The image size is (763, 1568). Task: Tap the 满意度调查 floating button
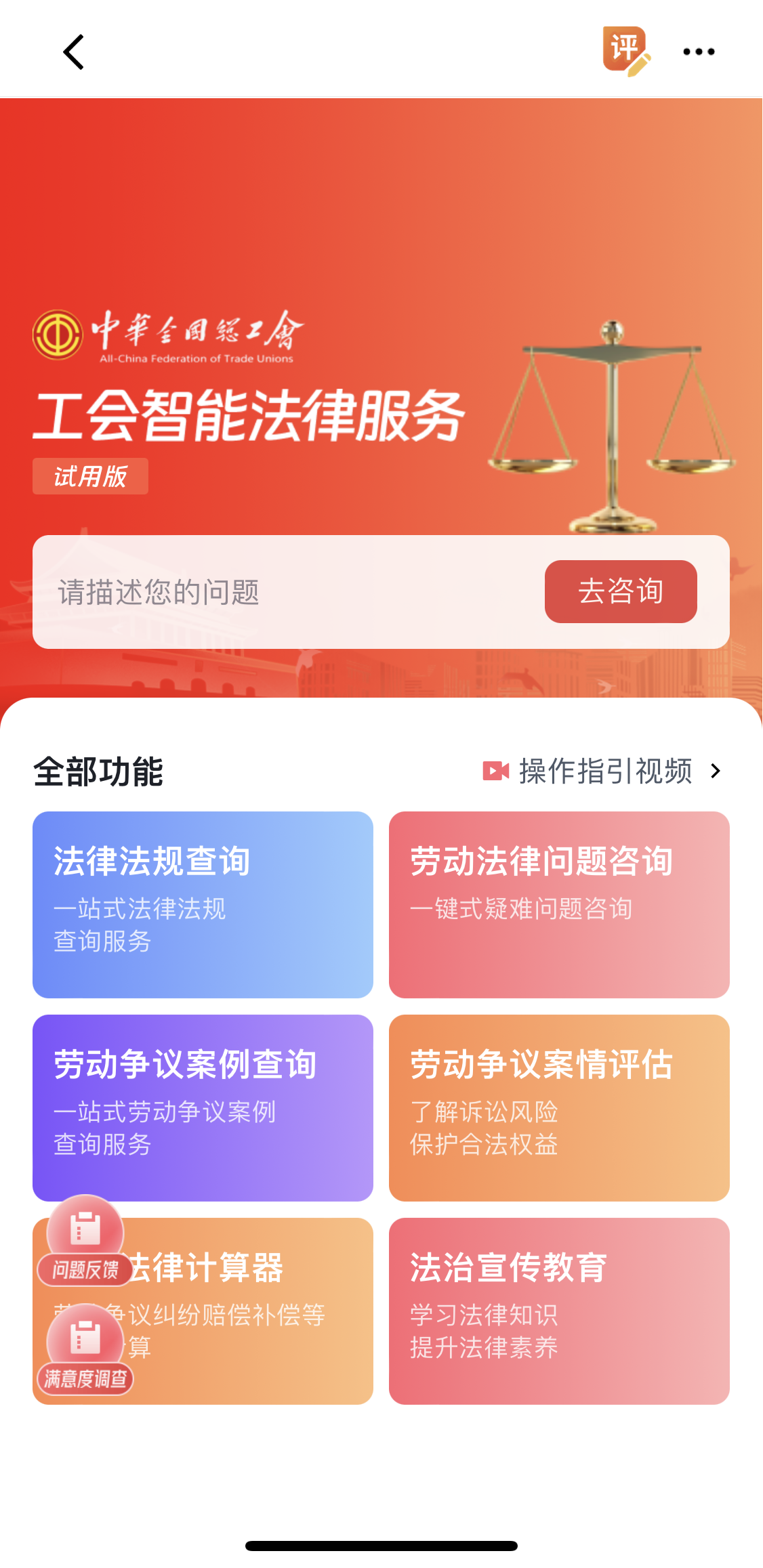pyautogui.click(x=85, y=1349)
